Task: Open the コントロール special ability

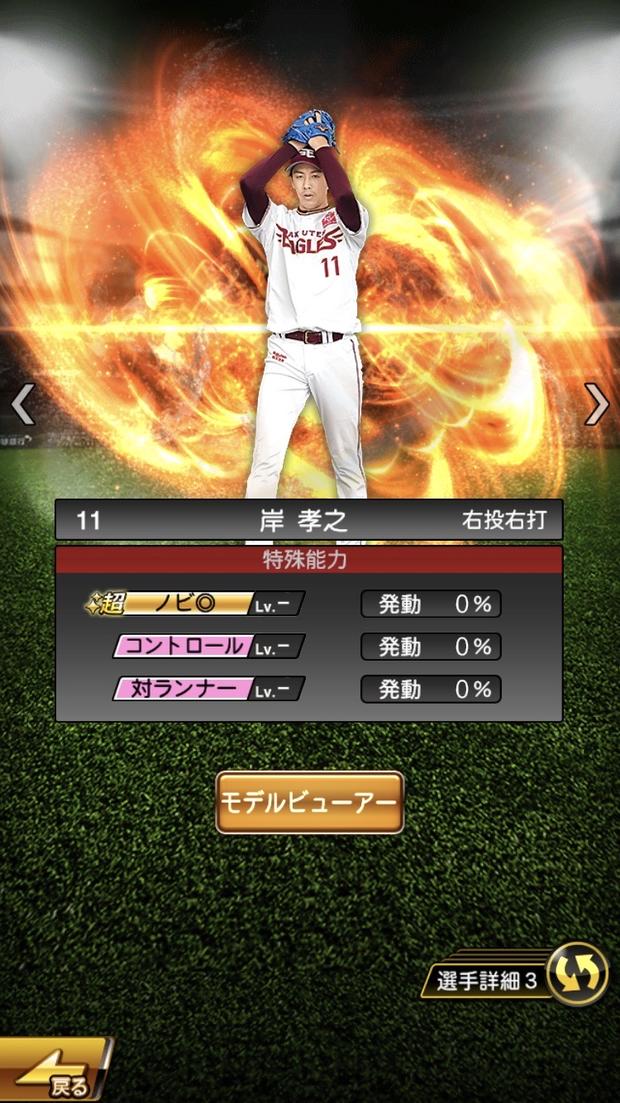Action: 208,647
